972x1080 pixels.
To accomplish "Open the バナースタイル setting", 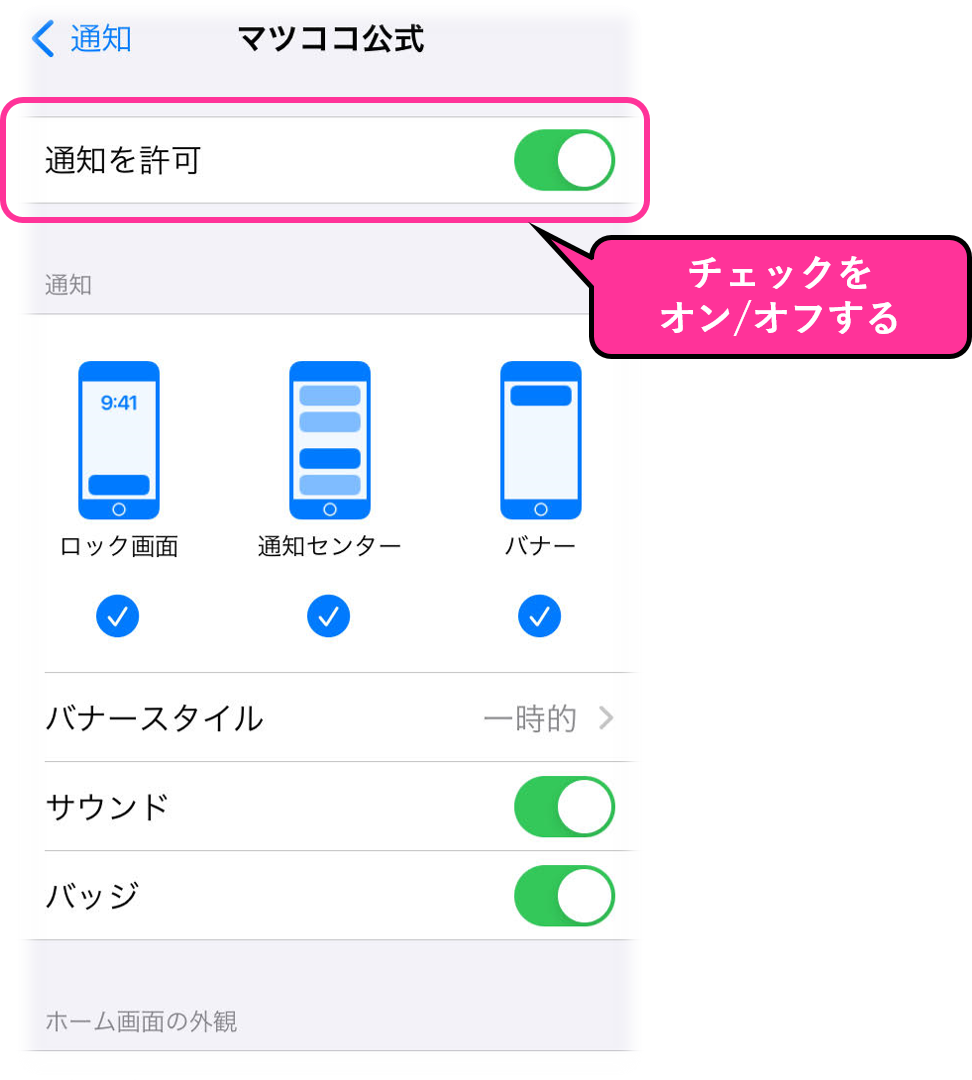I will [330, 718].
